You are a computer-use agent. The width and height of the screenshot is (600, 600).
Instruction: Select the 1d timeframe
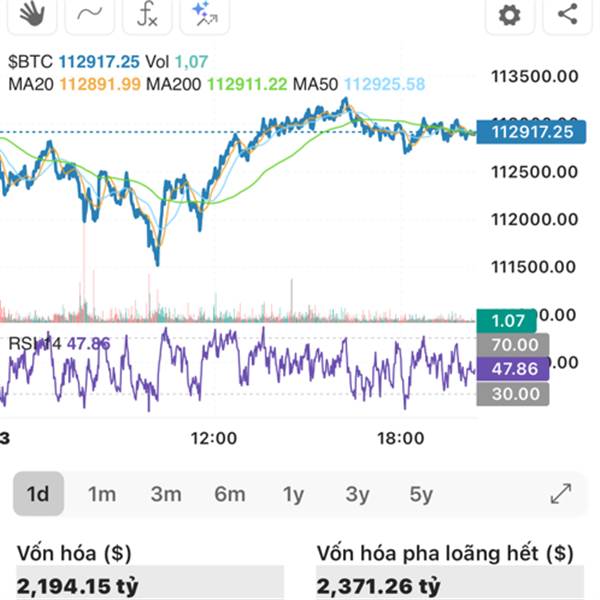(38, 494)
